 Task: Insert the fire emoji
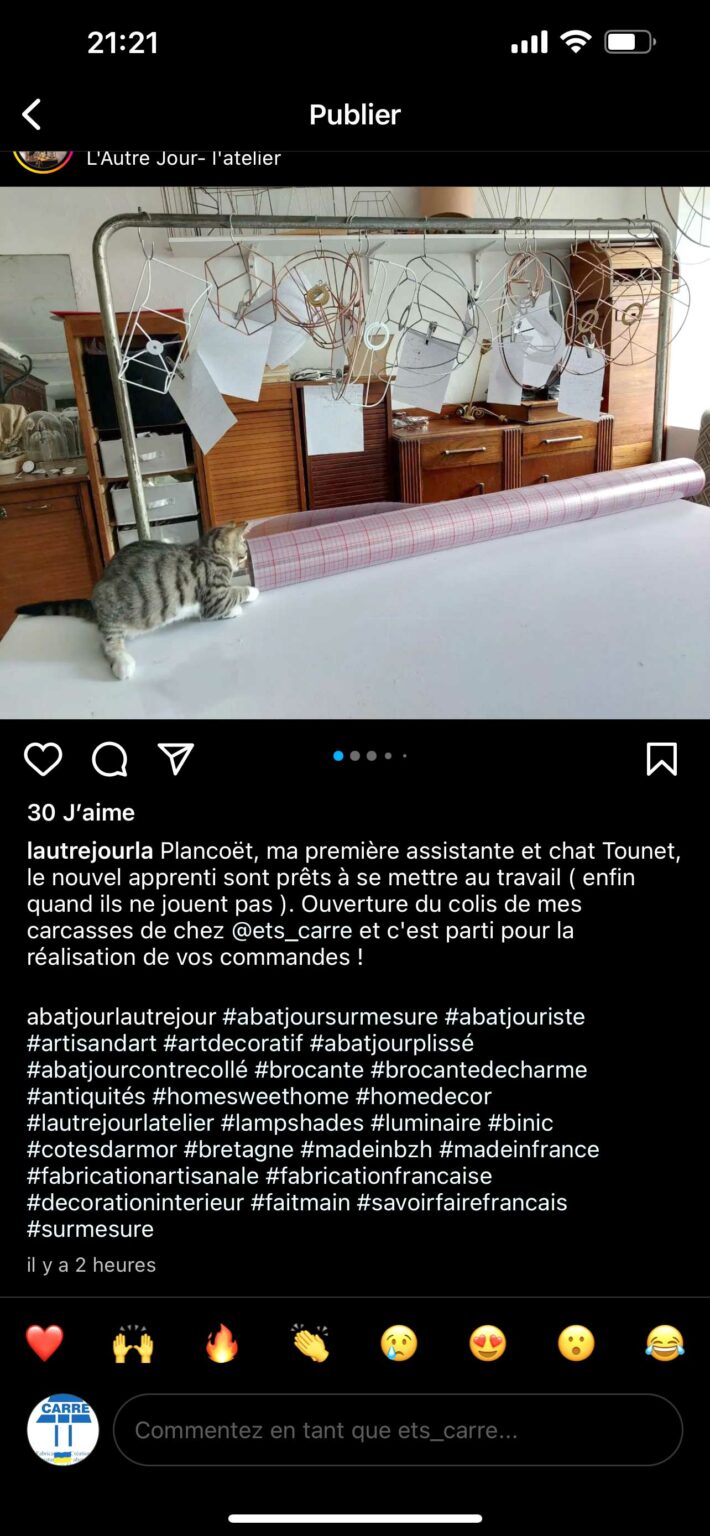coord(222,1343)
